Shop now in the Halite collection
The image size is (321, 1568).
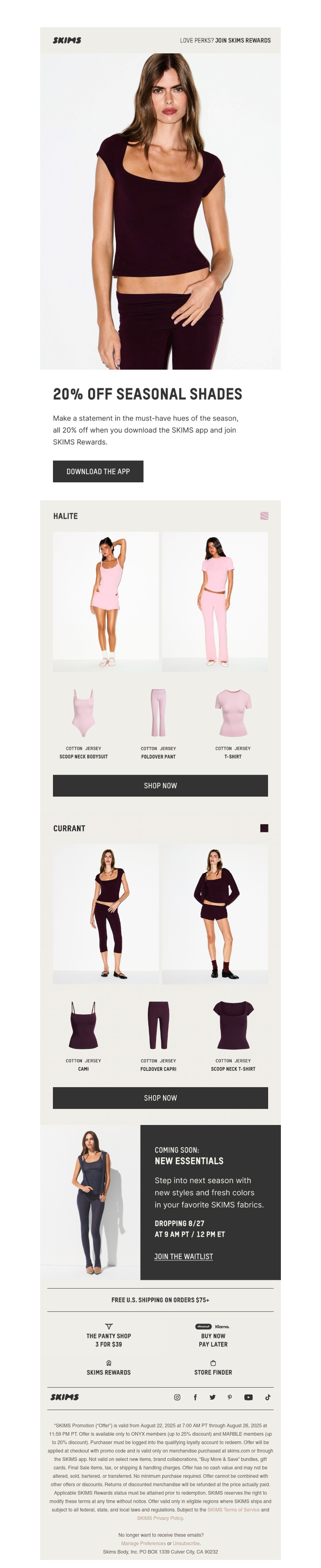click(x=160, y=785)
